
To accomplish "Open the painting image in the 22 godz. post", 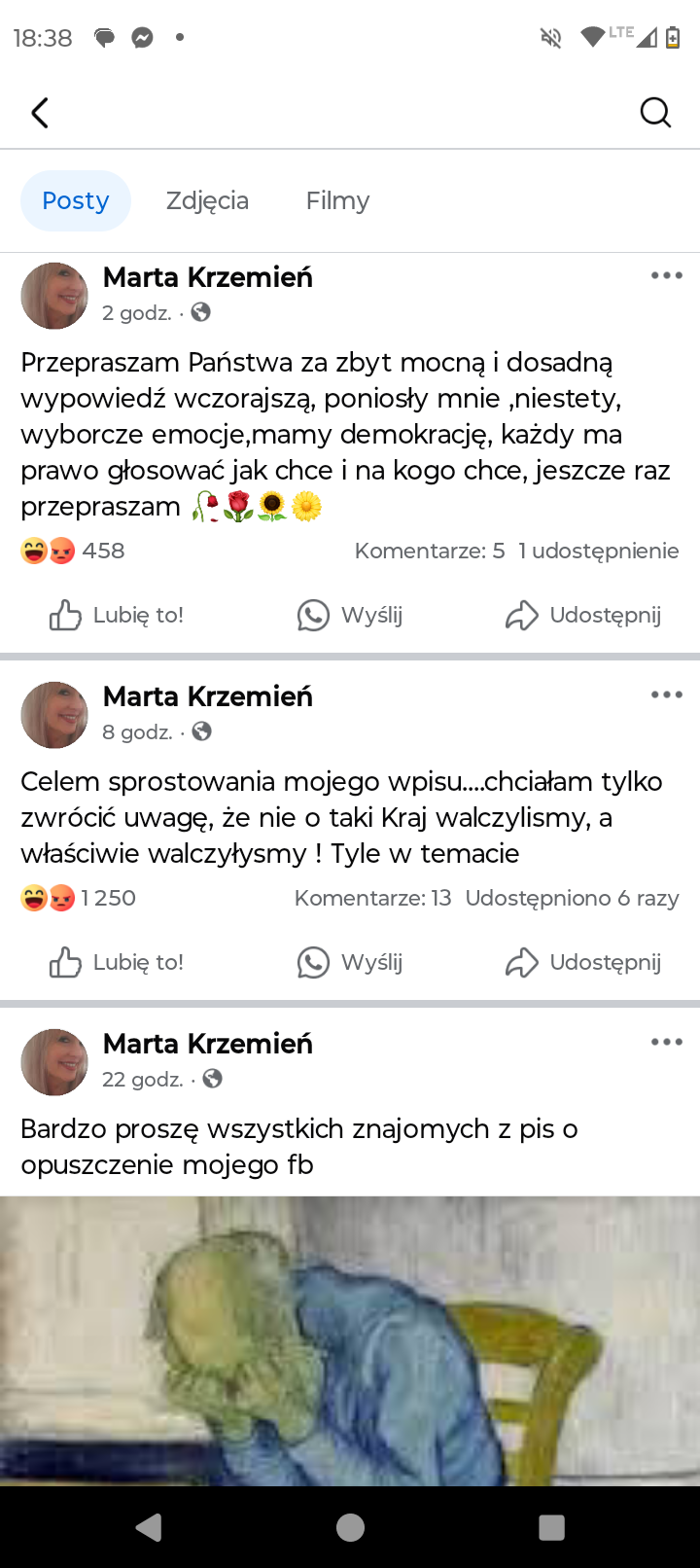I will (350, 1340).
